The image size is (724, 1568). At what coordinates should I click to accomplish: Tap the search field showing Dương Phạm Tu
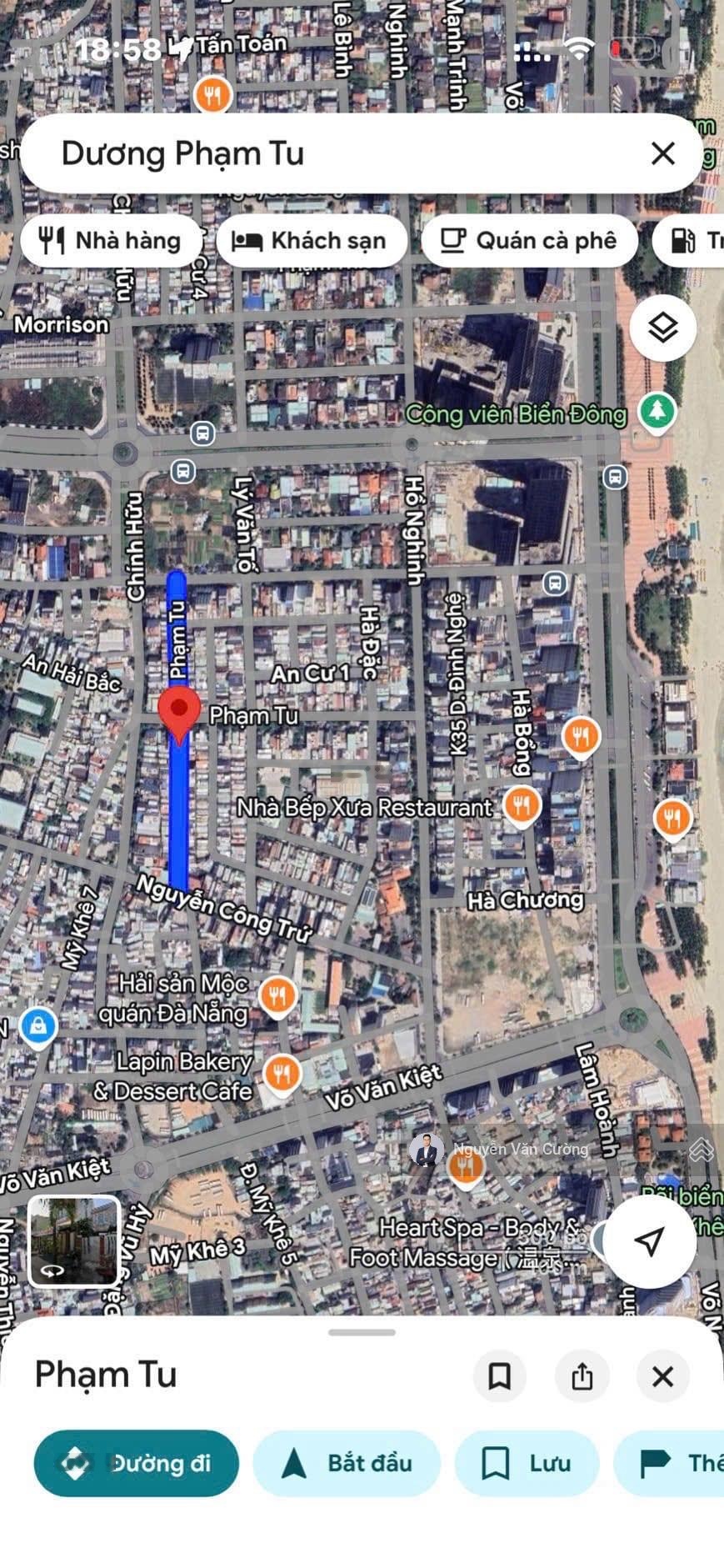coord(333,153)
